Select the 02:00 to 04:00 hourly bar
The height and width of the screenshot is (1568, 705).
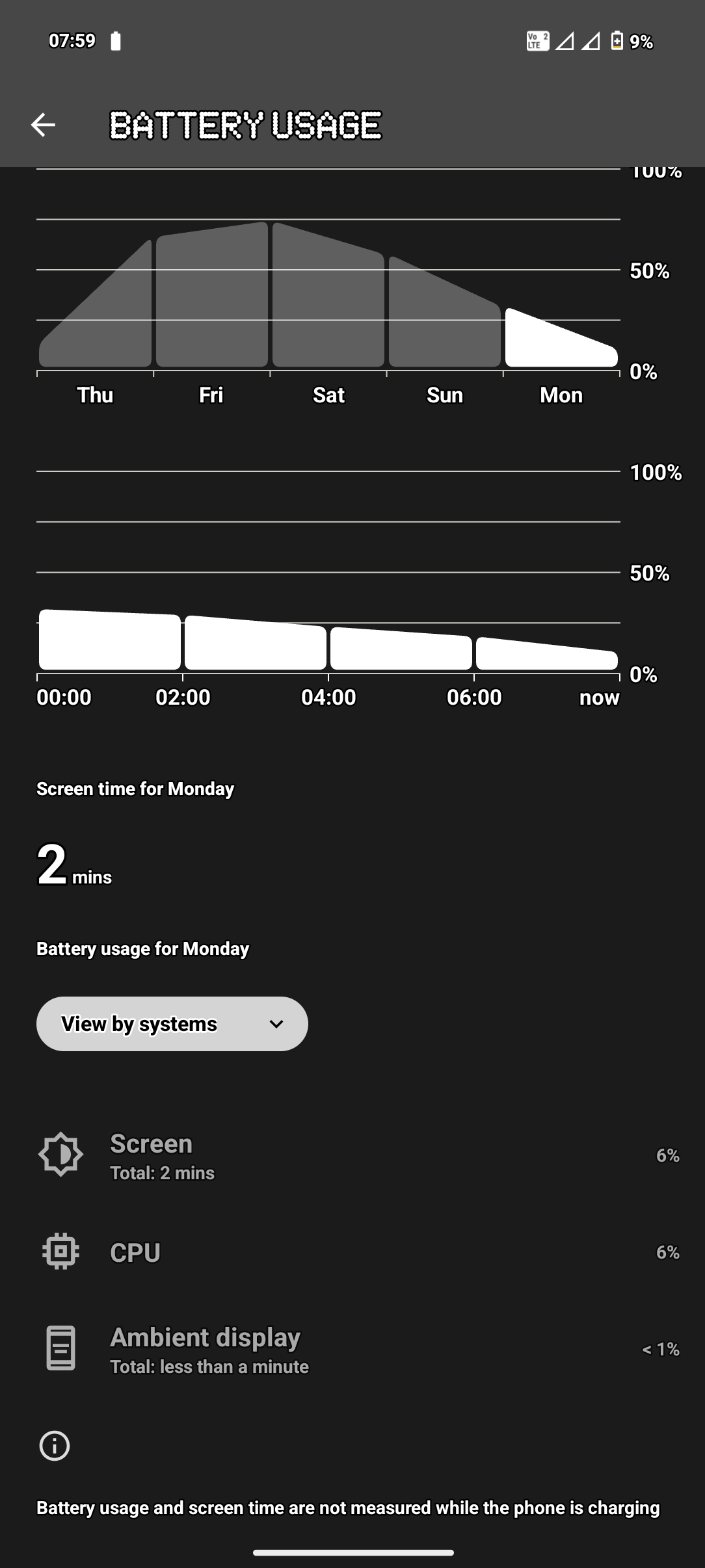click(x=255, y=644)
